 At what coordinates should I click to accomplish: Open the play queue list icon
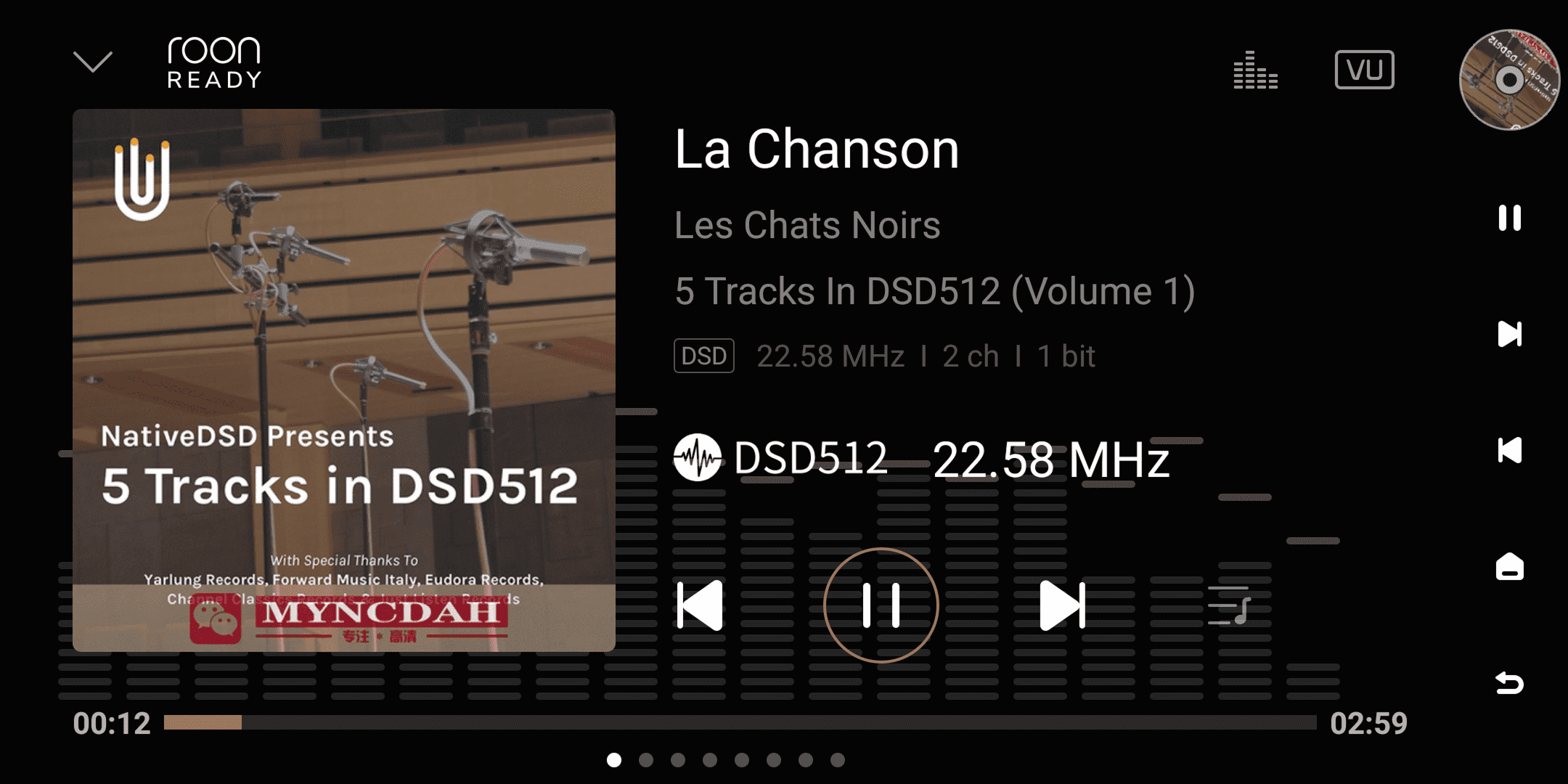(x=1229, y=606)
